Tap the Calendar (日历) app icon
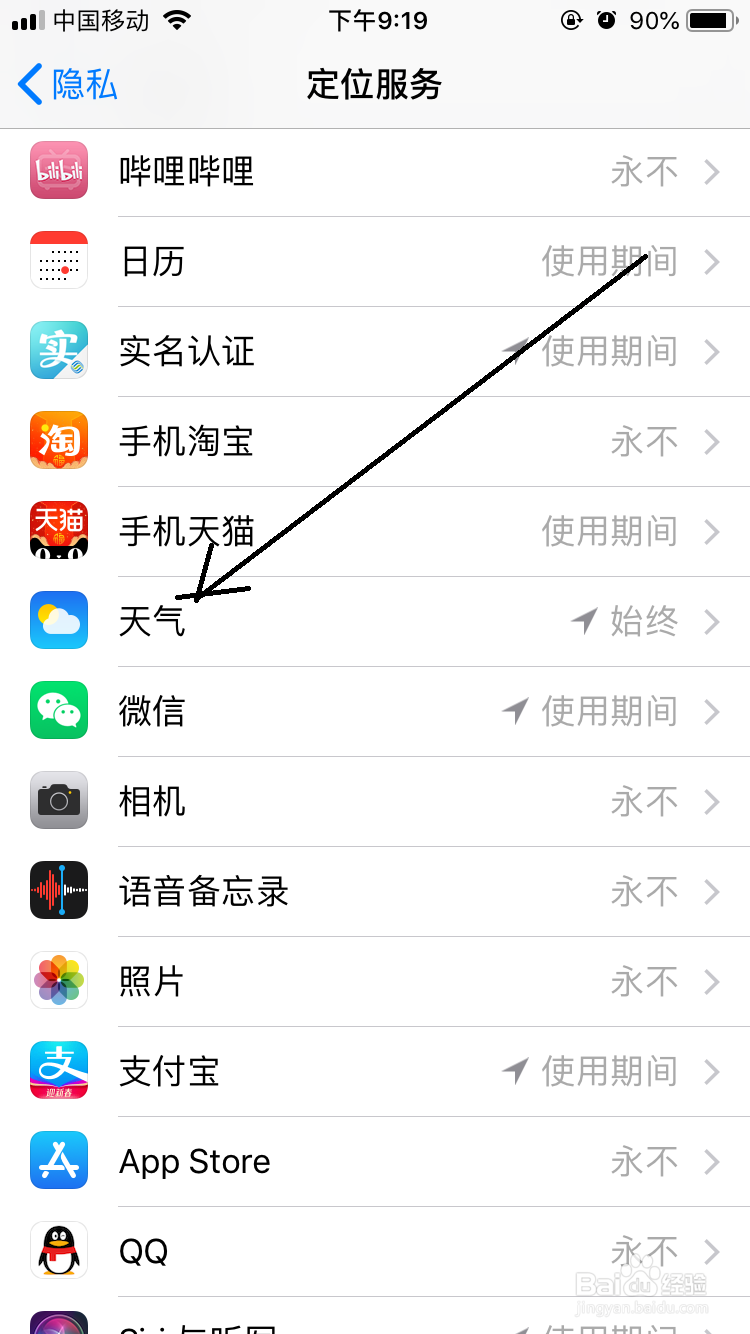Viewport: 750px width, 1334px height. point(58,261)
